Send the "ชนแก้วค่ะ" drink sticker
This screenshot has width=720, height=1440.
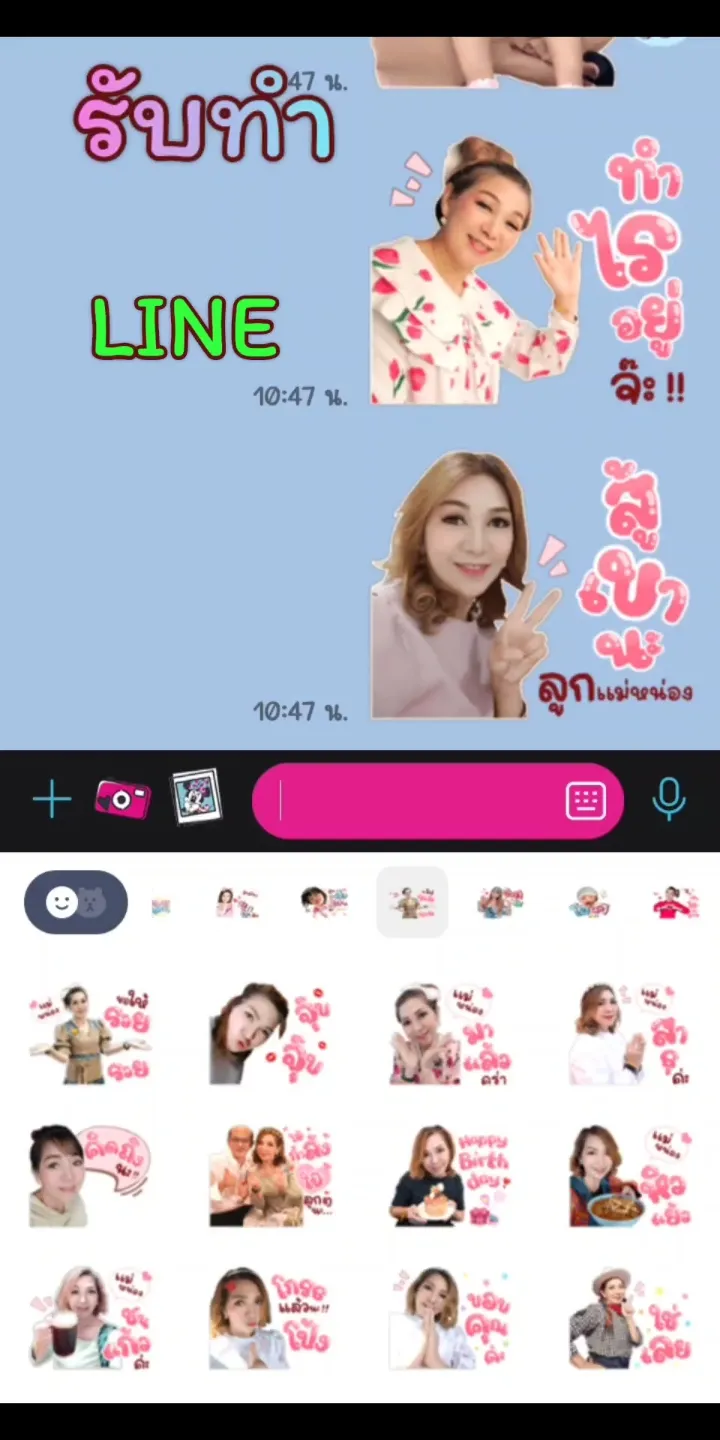(90, 1318)
